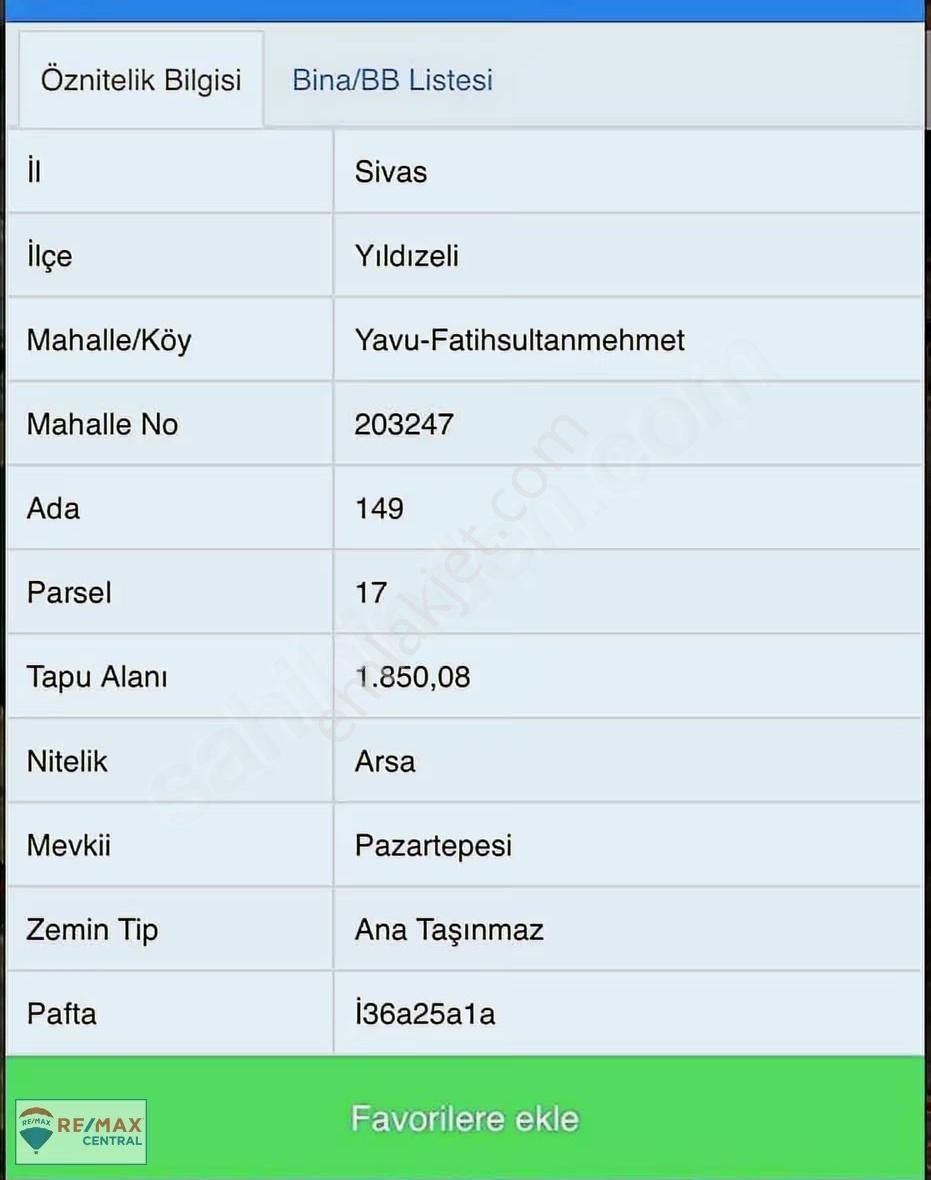Image resolution: width=931 pixels, height=1180 pixels.
Task: Switch to the Bina/BB Listesi tab
Action: click(x=392, y=80)
